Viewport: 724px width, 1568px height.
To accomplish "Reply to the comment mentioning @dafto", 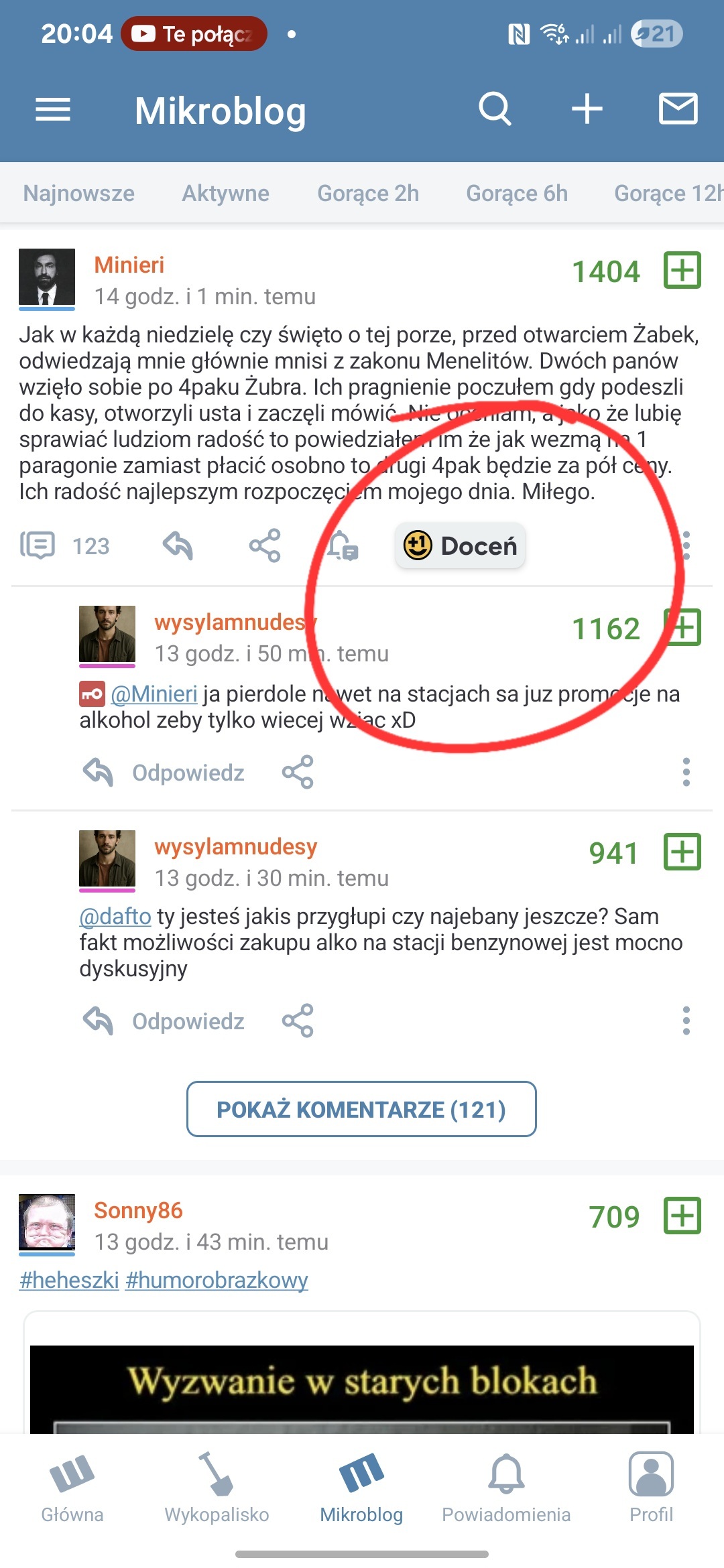I will click(164, 1021).
